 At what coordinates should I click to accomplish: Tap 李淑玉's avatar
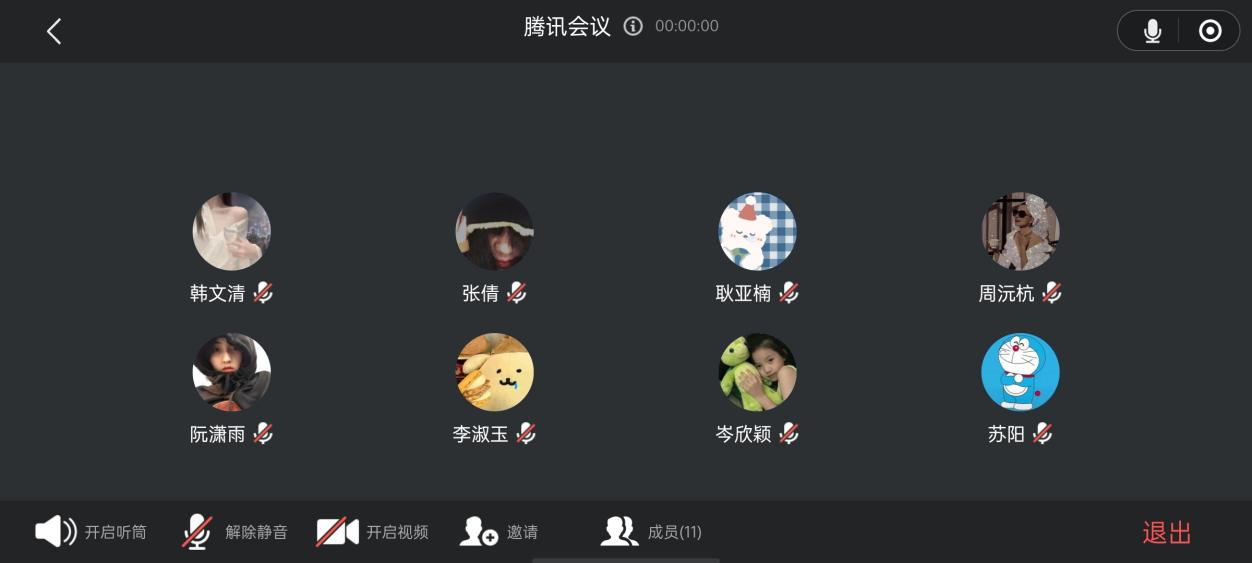[x=494, y=372]
